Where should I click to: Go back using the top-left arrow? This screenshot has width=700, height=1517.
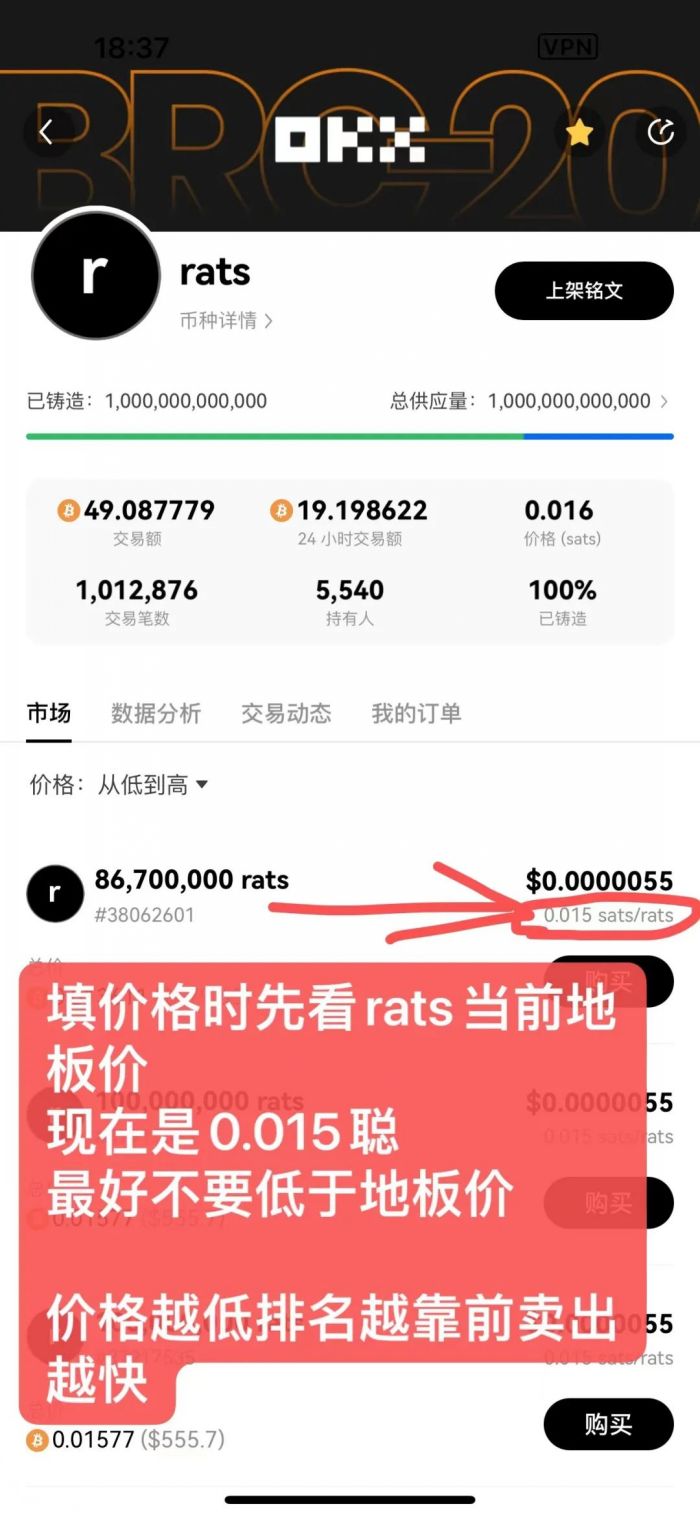click(46, 132)
